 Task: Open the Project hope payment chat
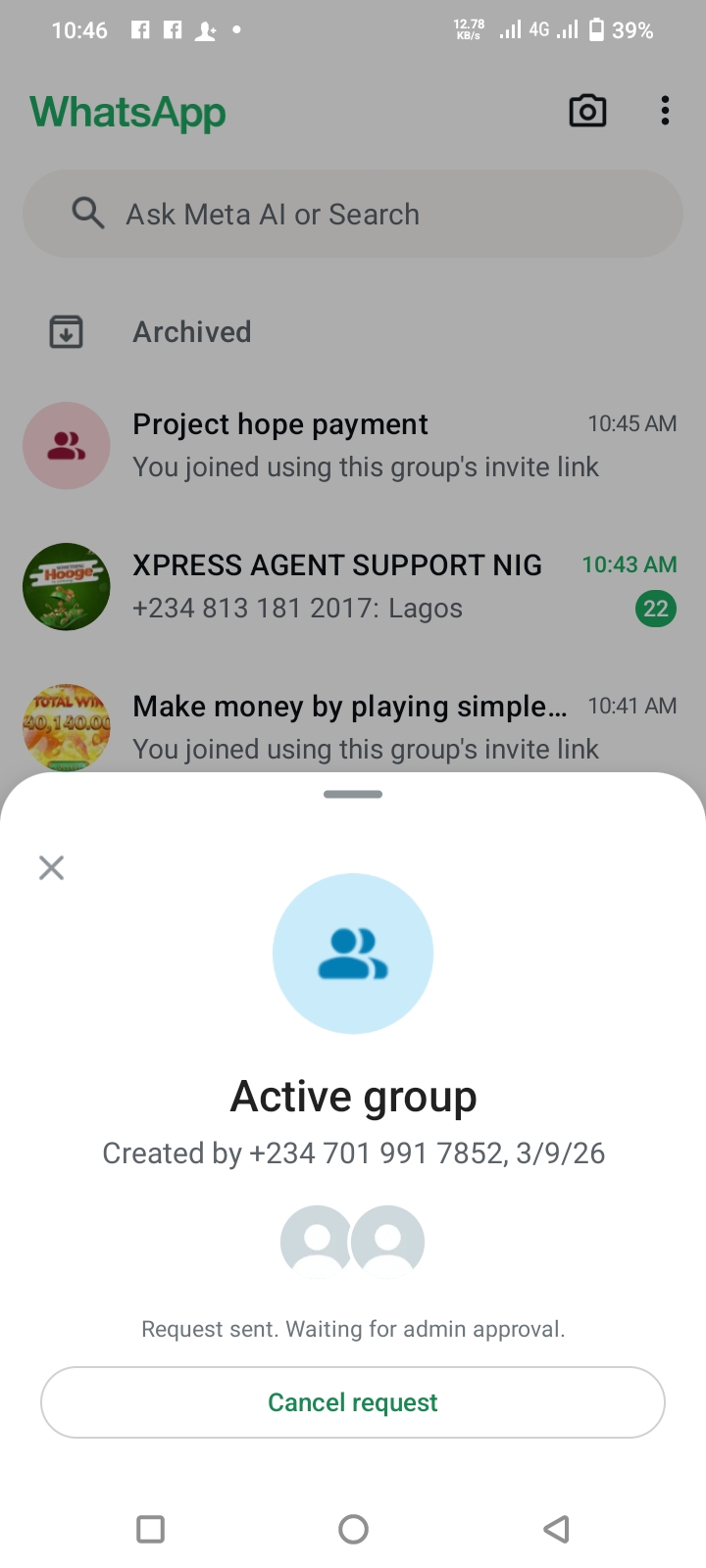coord(353,445)
